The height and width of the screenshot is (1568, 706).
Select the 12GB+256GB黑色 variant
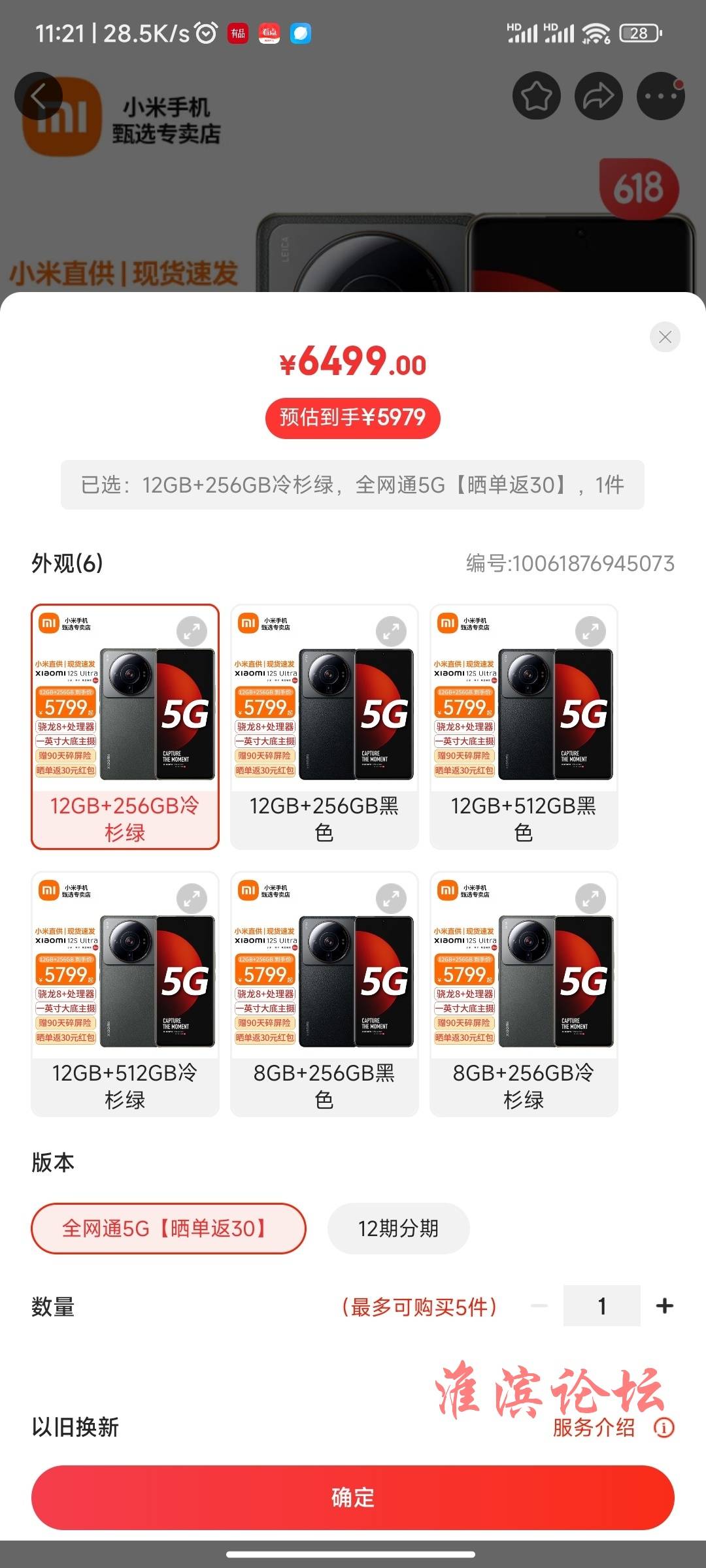pos(324,727)
